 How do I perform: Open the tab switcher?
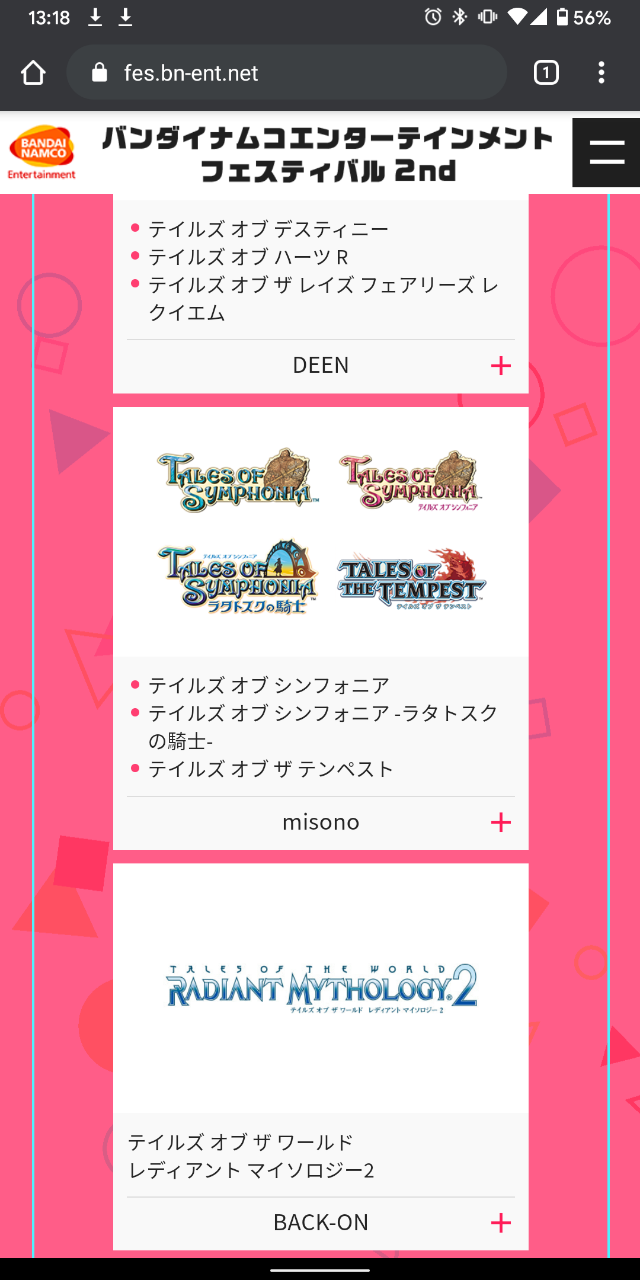pos(546,73)
